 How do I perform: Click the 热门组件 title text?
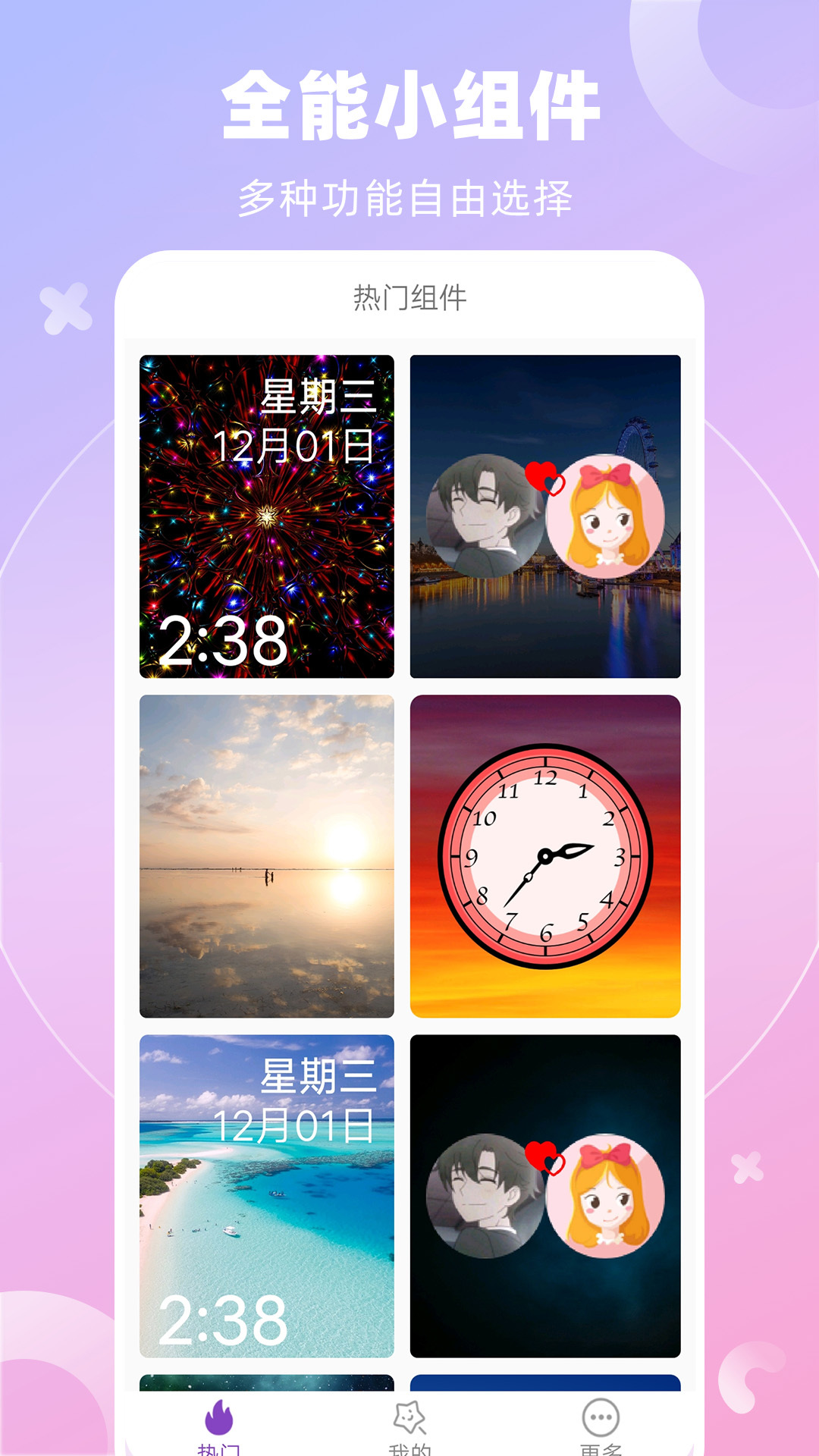click(x=409, y=299)
